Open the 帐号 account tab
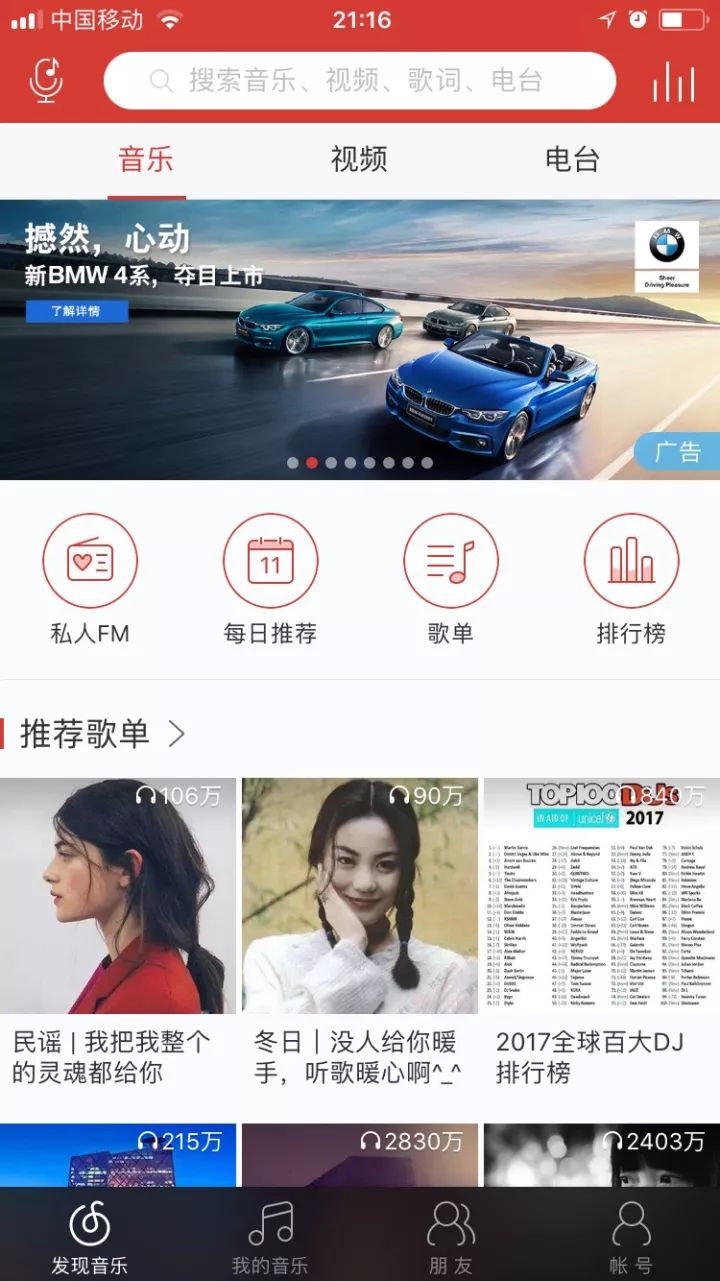The height and width of the screenshot is (1281, 720). [631, 1236]
